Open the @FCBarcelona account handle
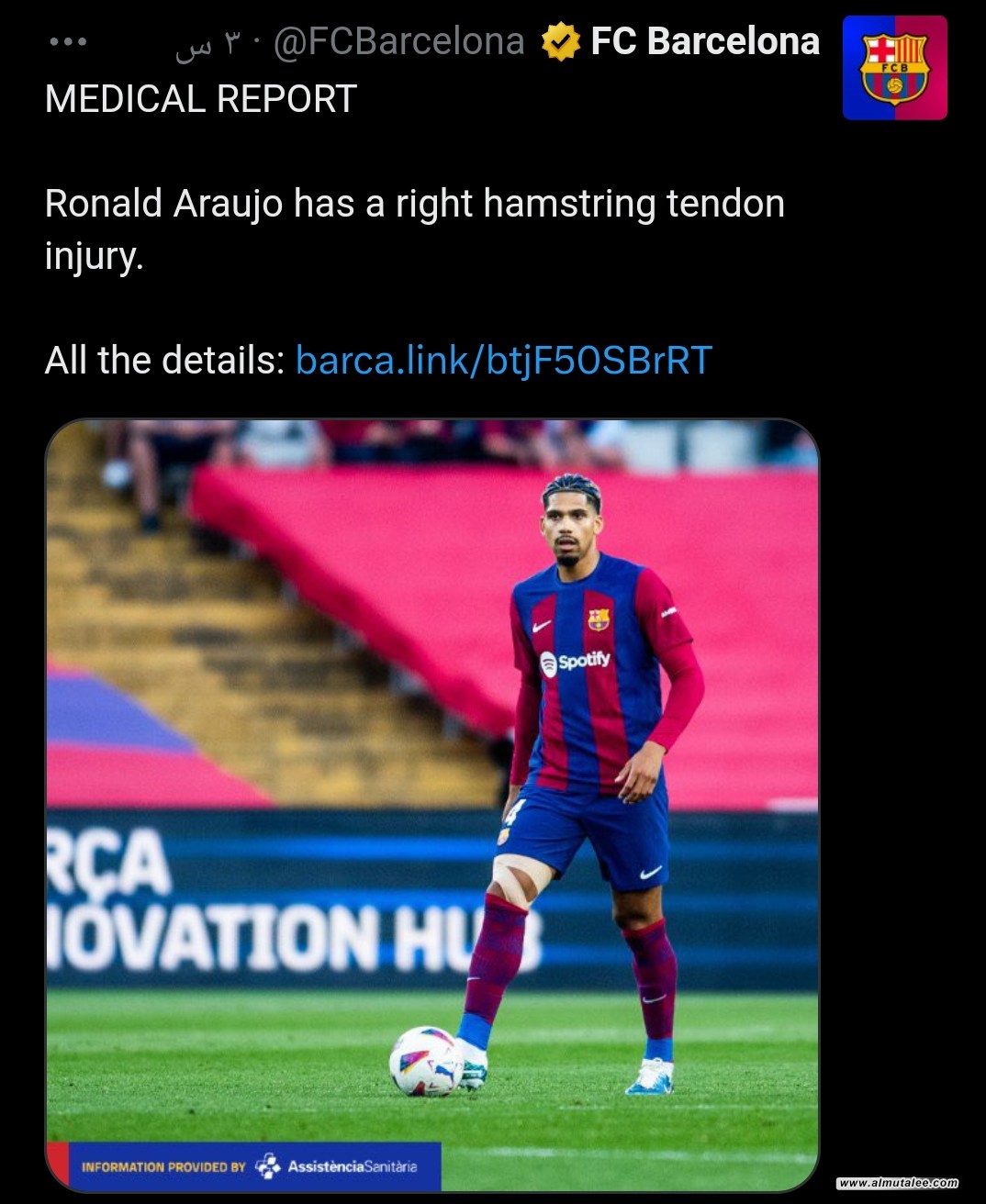 tap(399, 42)
